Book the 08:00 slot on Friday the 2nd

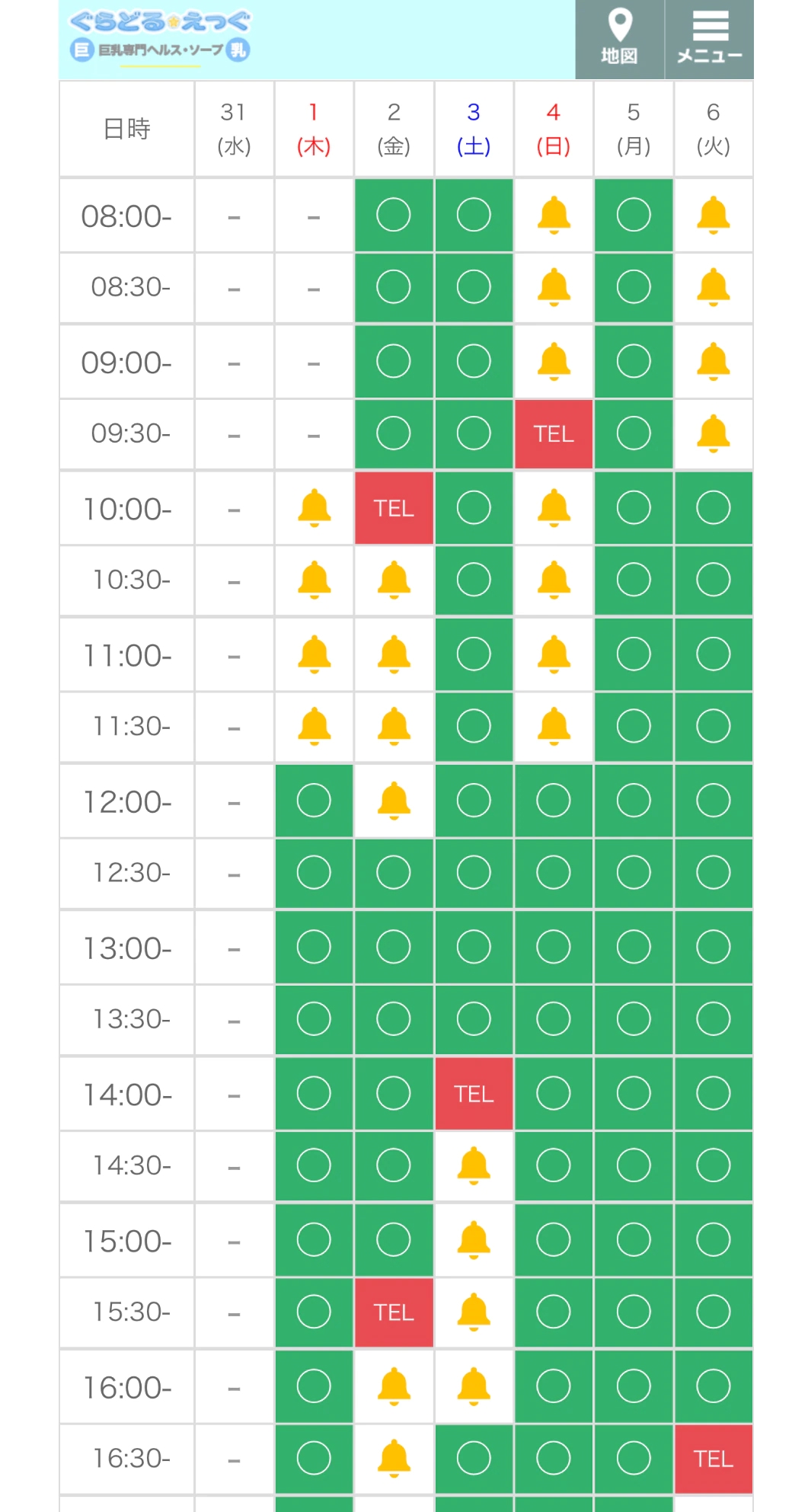coord(394,216)
